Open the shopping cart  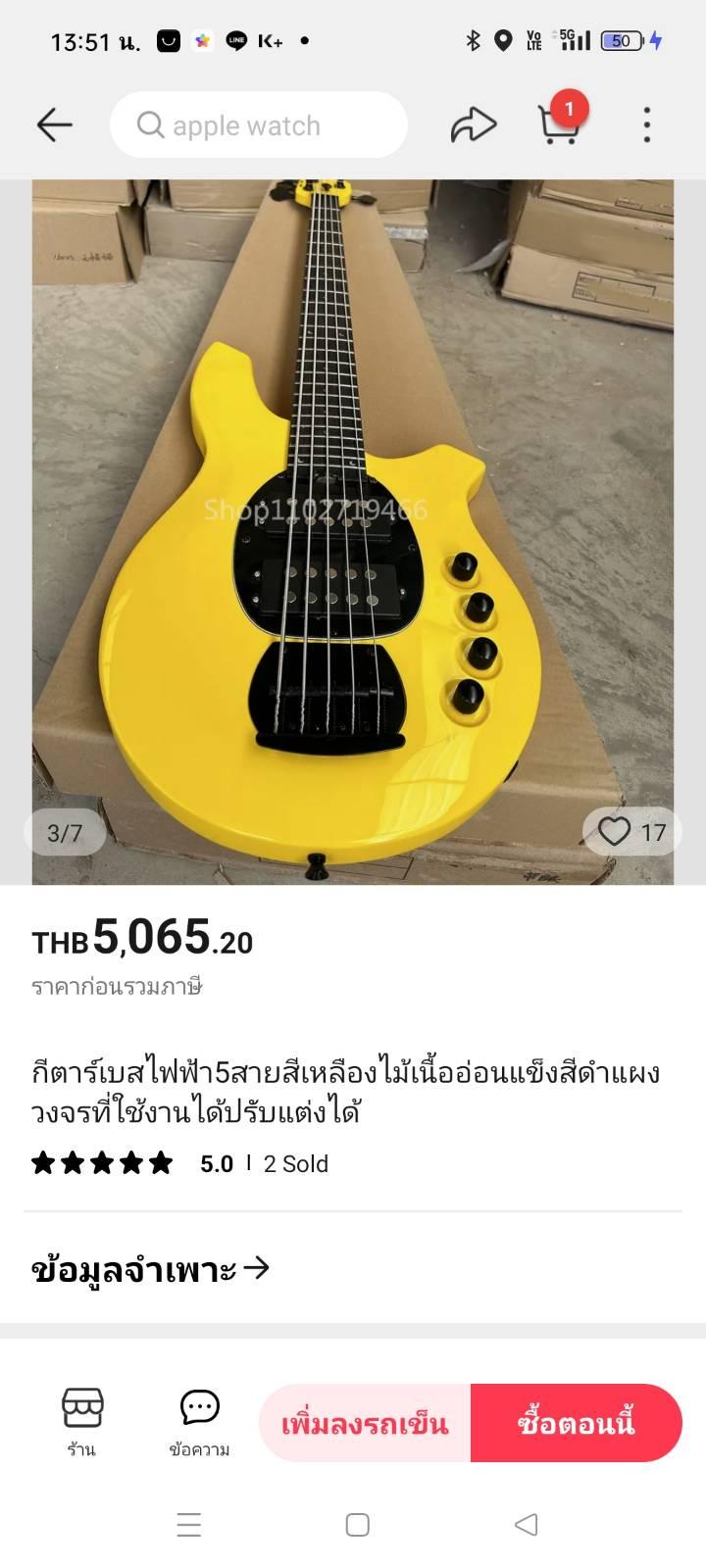(x=559, y=125)
